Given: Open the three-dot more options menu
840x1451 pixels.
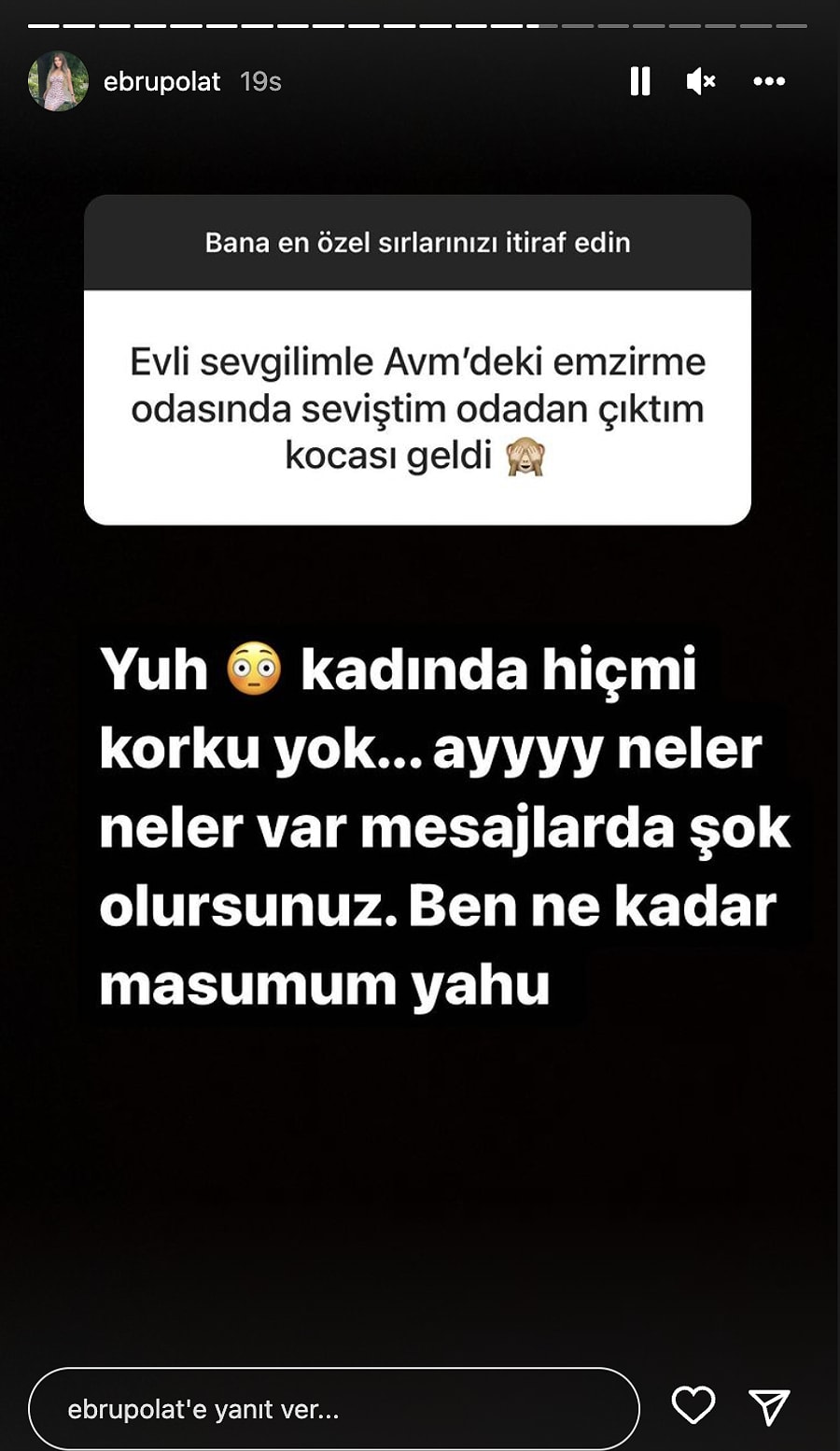Looking at the screenshot, I should click(x=769, y=81).
